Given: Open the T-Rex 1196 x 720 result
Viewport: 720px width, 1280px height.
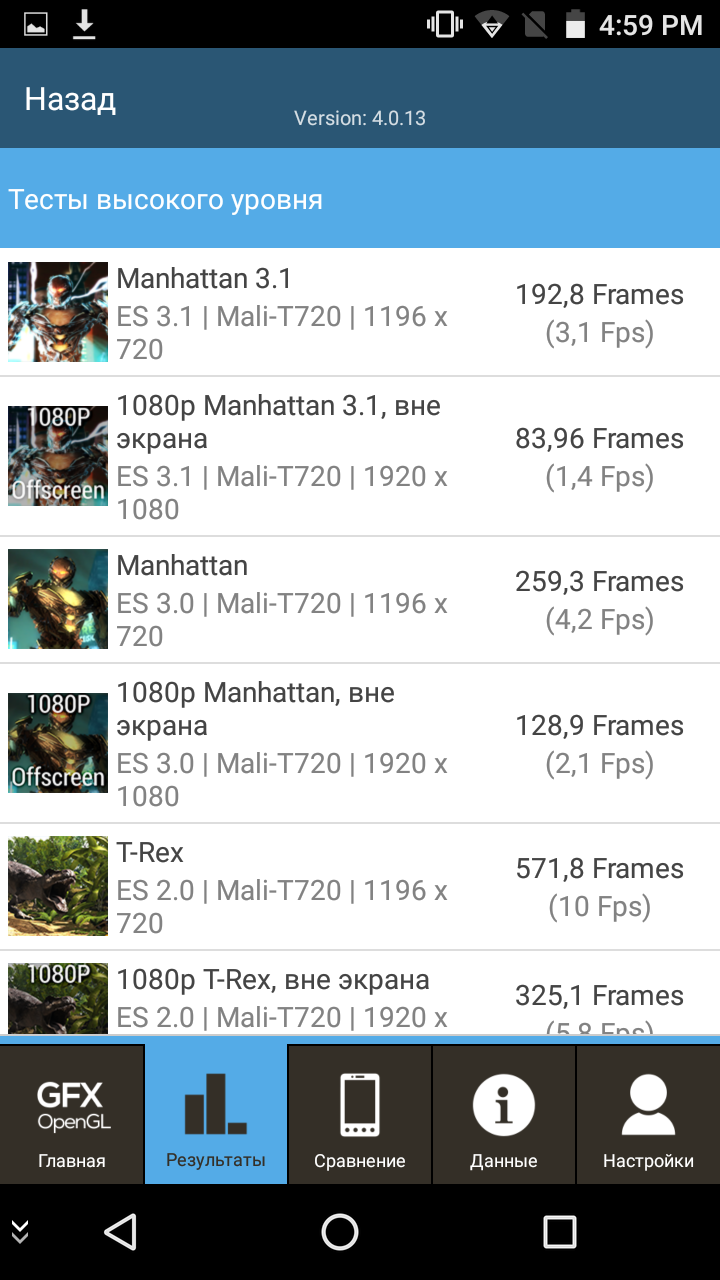Looking at the screenshot, I should click(x=360, y=887).
